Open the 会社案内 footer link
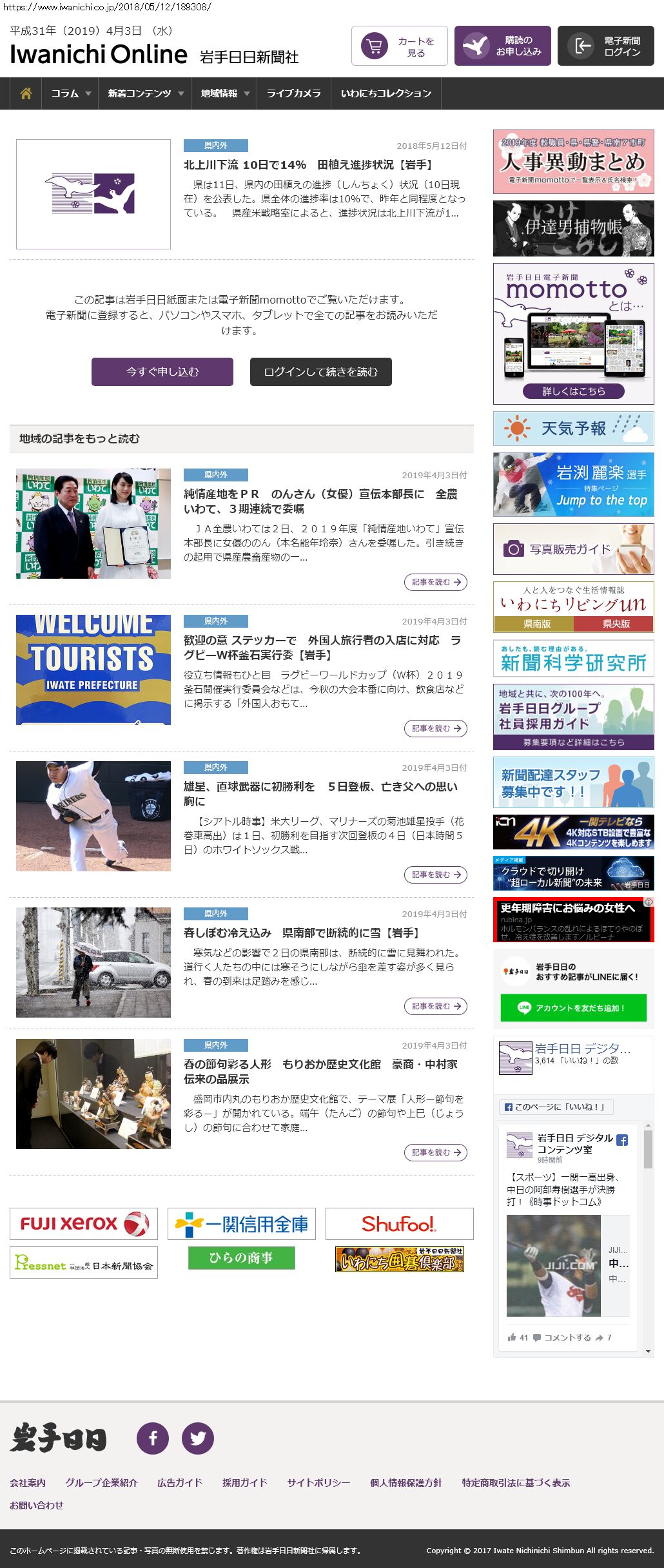 tap(28, 1482)
